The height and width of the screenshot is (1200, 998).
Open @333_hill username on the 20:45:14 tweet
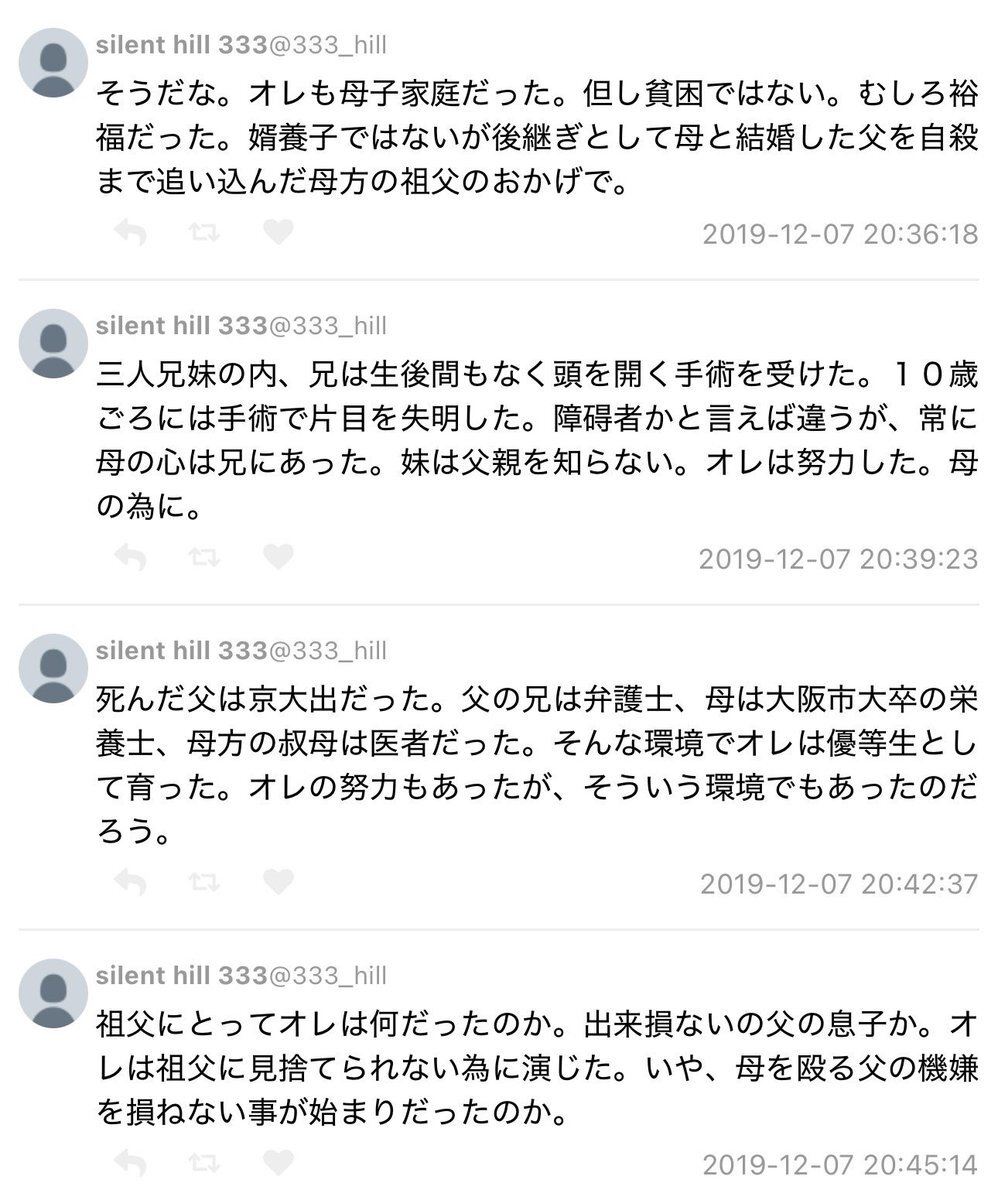pos(328,975)
